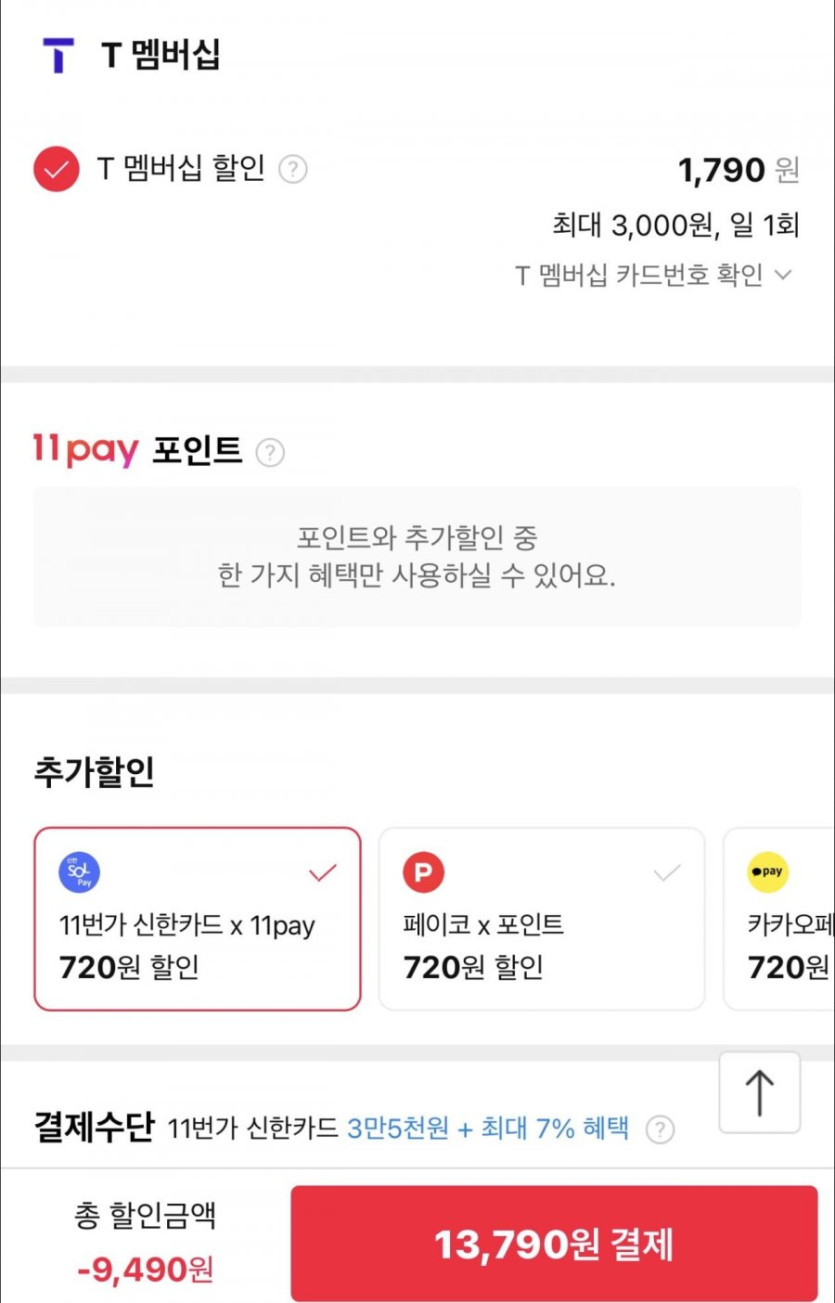Choose the 페이코 x 포인트 discount
Image resolution: width=835 pixels, height=1303 pixels.
(541, 918)
